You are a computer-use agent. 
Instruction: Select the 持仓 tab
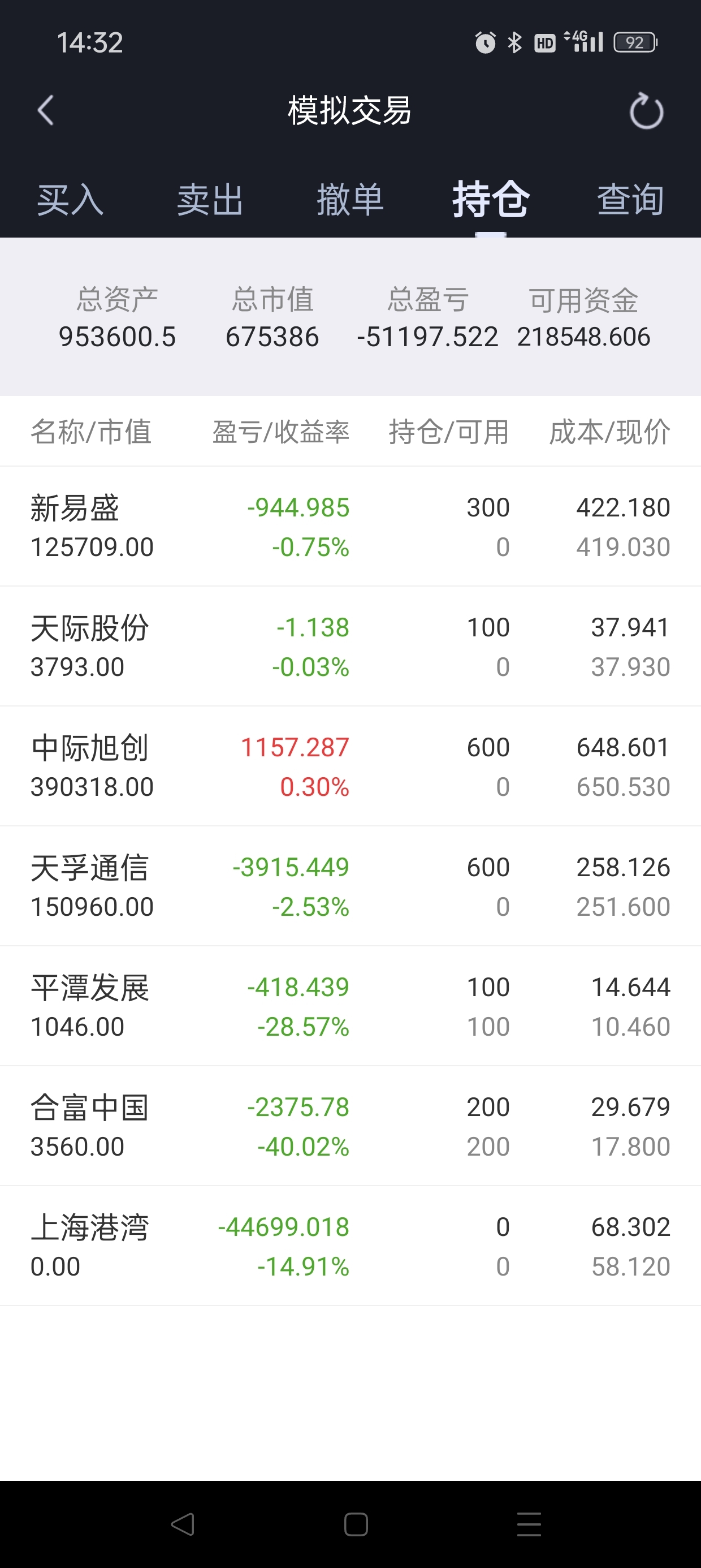coord(491,200)
